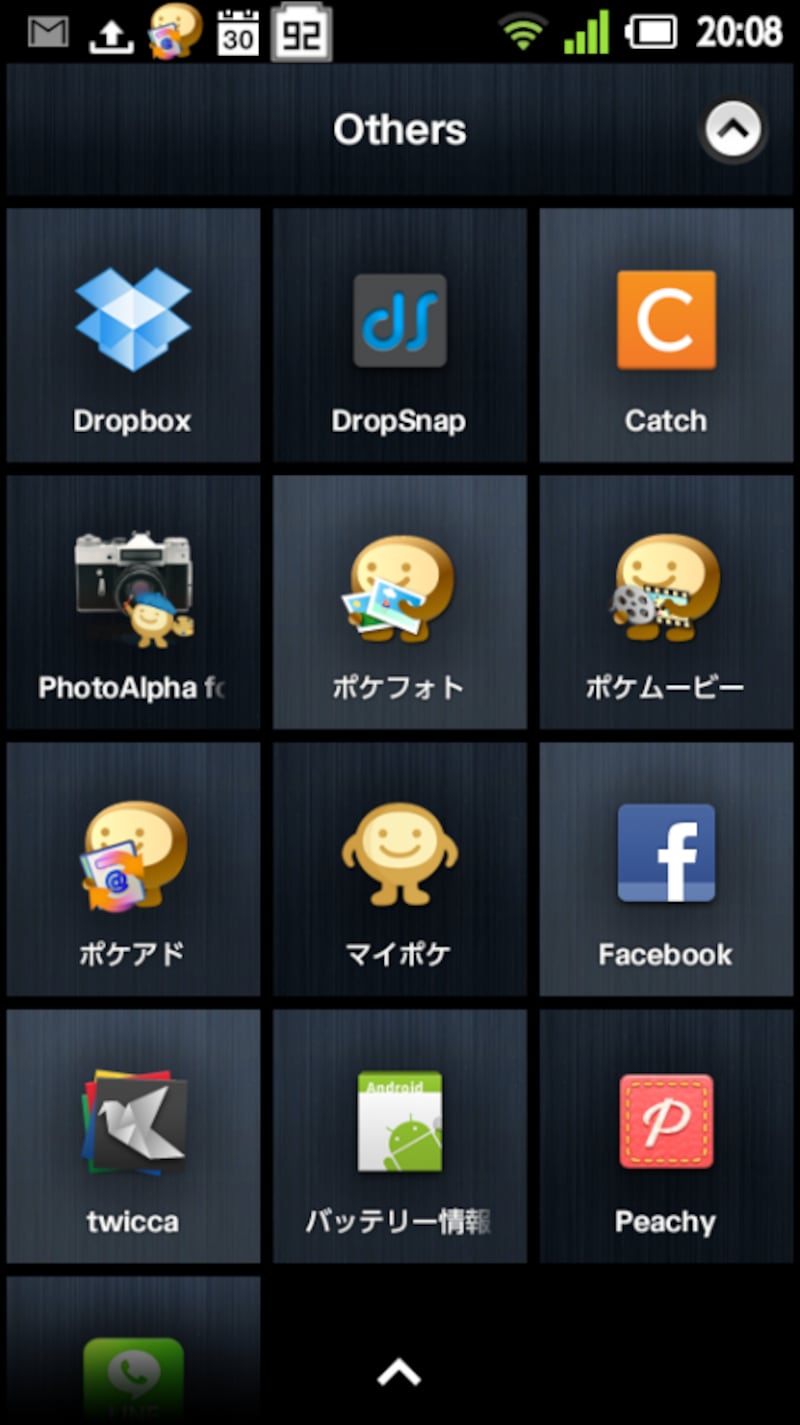Start PhotoAlpha camera app
The image size is (800, 1425).
click(132, 602)
